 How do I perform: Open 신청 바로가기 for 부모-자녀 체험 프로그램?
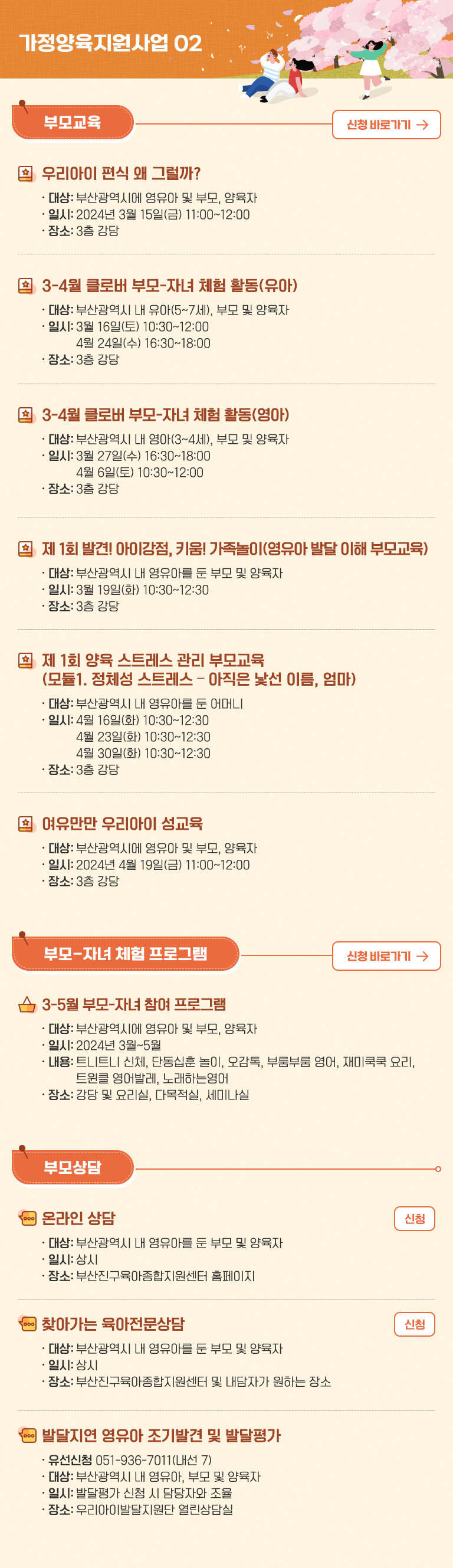click(386, 956)
